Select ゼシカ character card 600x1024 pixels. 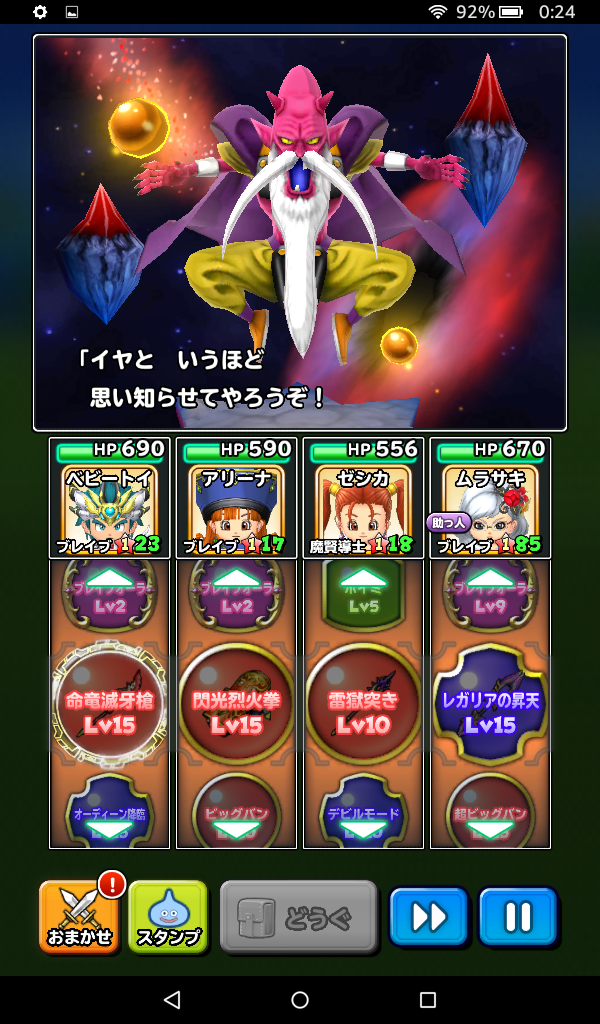coord(363,498)
